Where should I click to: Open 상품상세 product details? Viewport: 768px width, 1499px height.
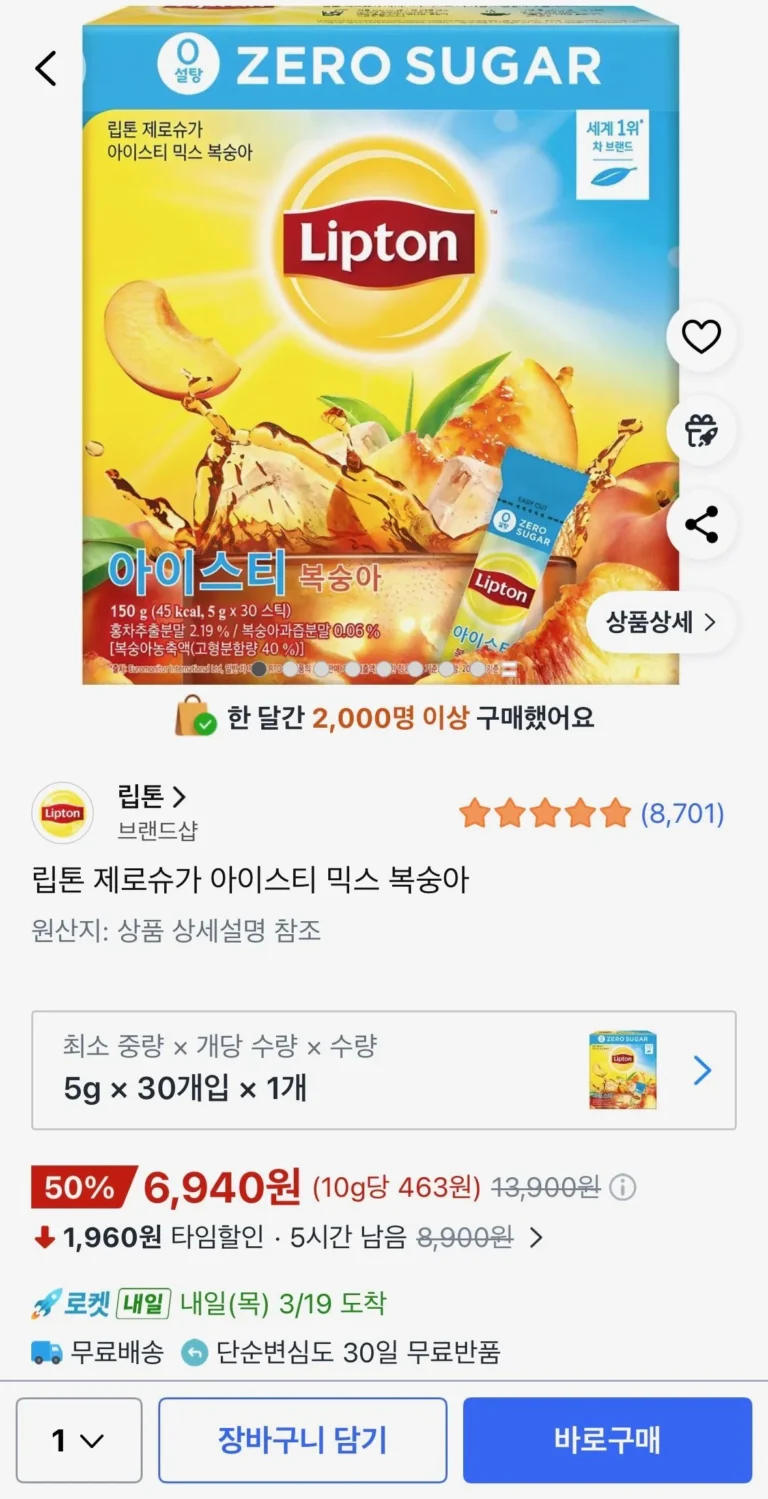coord(661,622)
